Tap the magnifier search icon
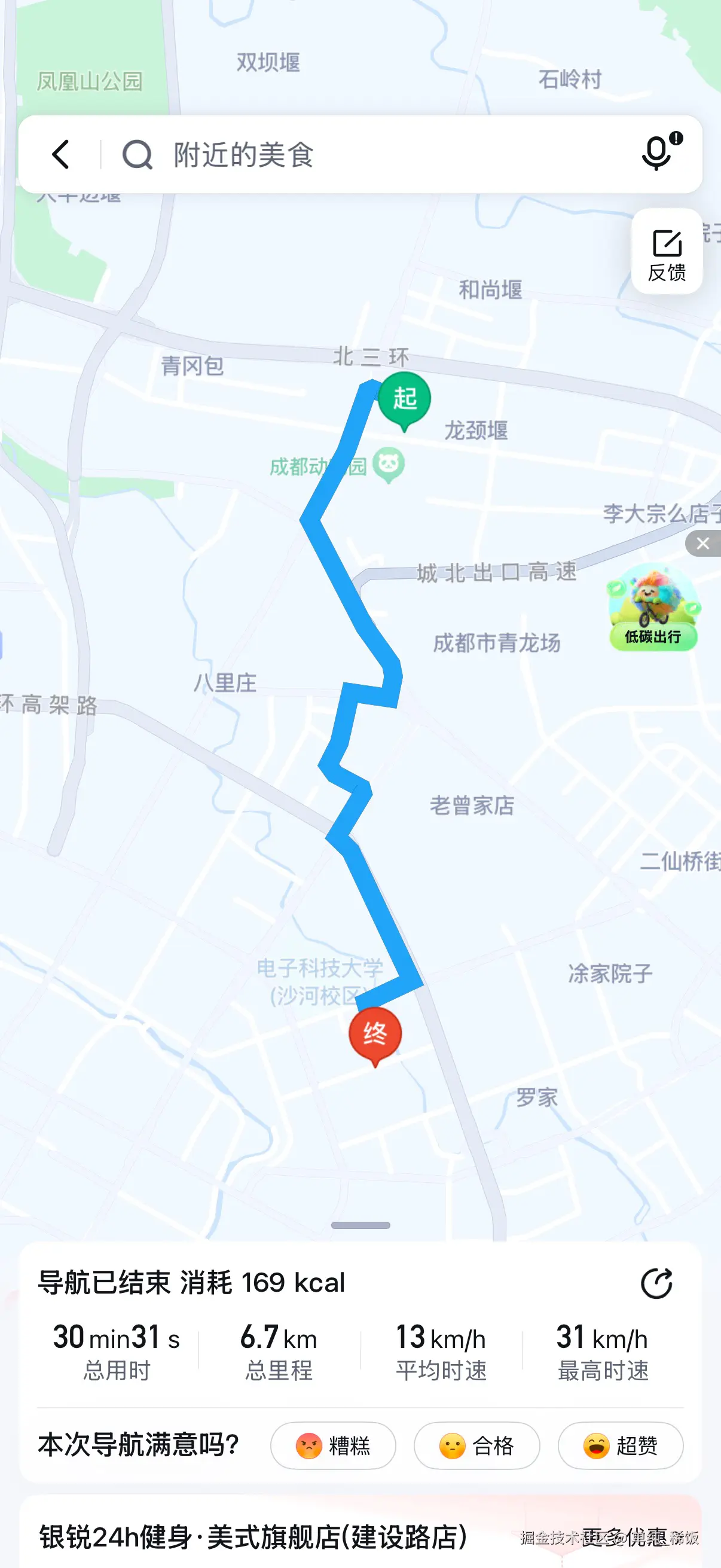Viewport: 721px width, 1568px height. pos(136,153)
